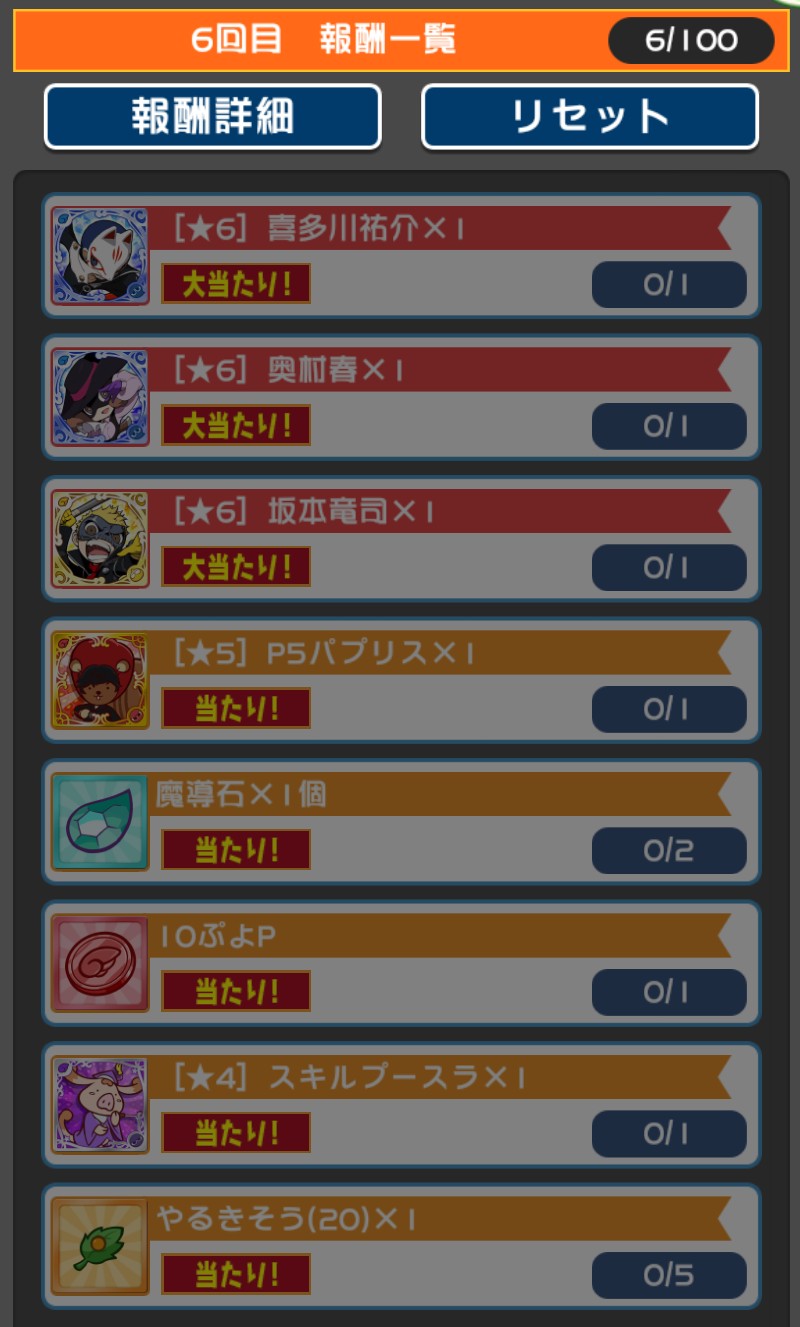The image size is (800, 1327).
Task: Select the 10ぷよP reward row
Action: [x=401, y=963]
